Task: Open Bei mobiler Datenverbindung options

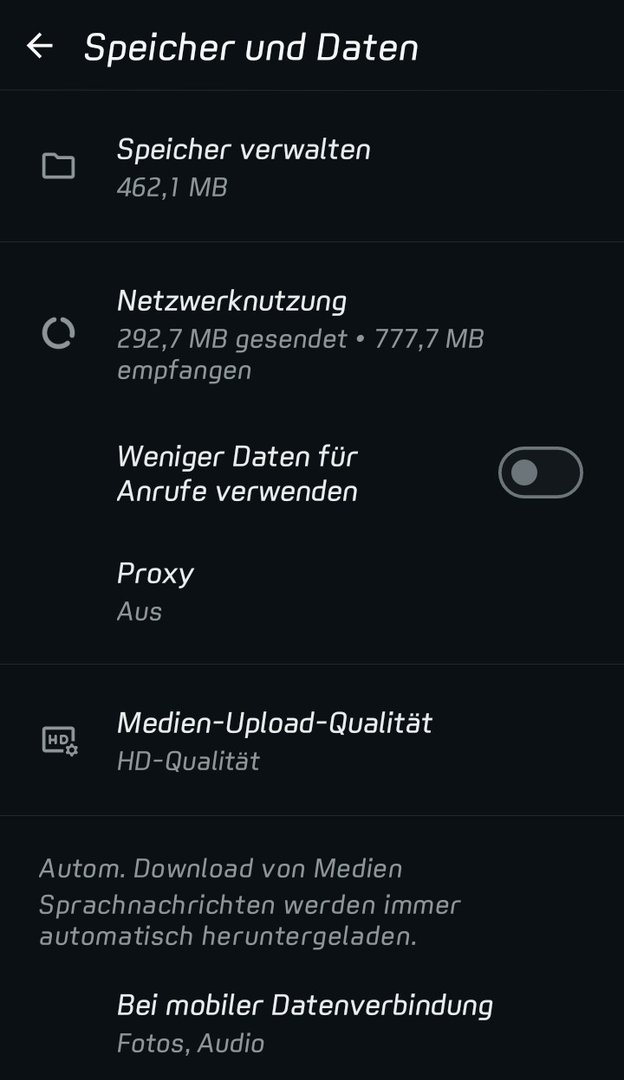Action: pyautogui.click(x=305, y=1023)
